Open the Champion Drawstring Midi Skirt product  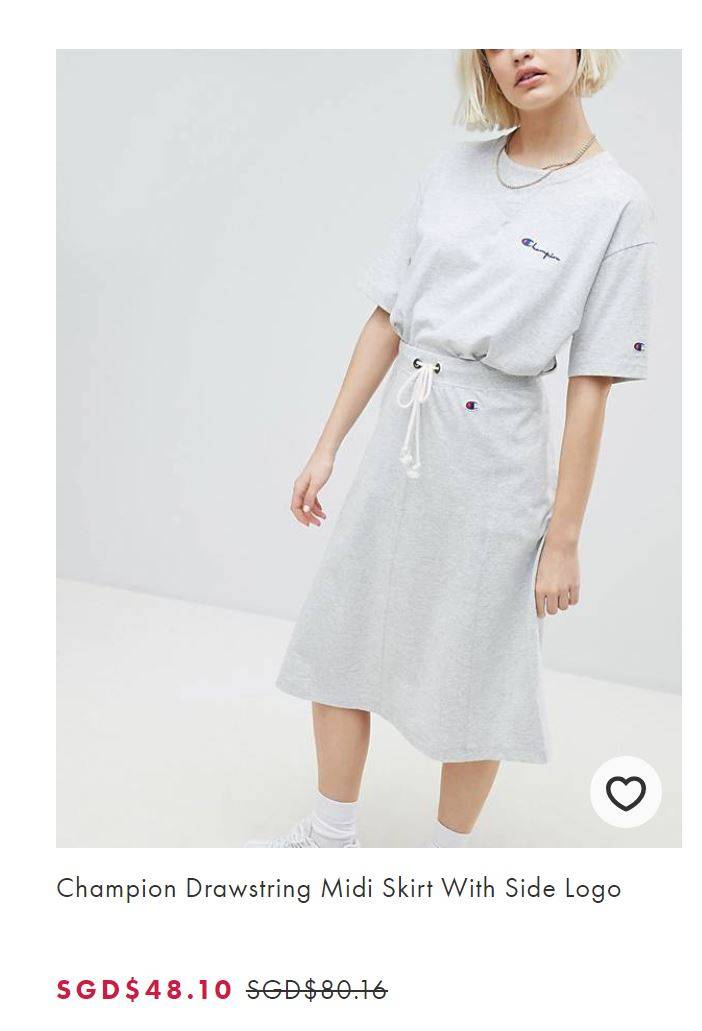point(338,888)
